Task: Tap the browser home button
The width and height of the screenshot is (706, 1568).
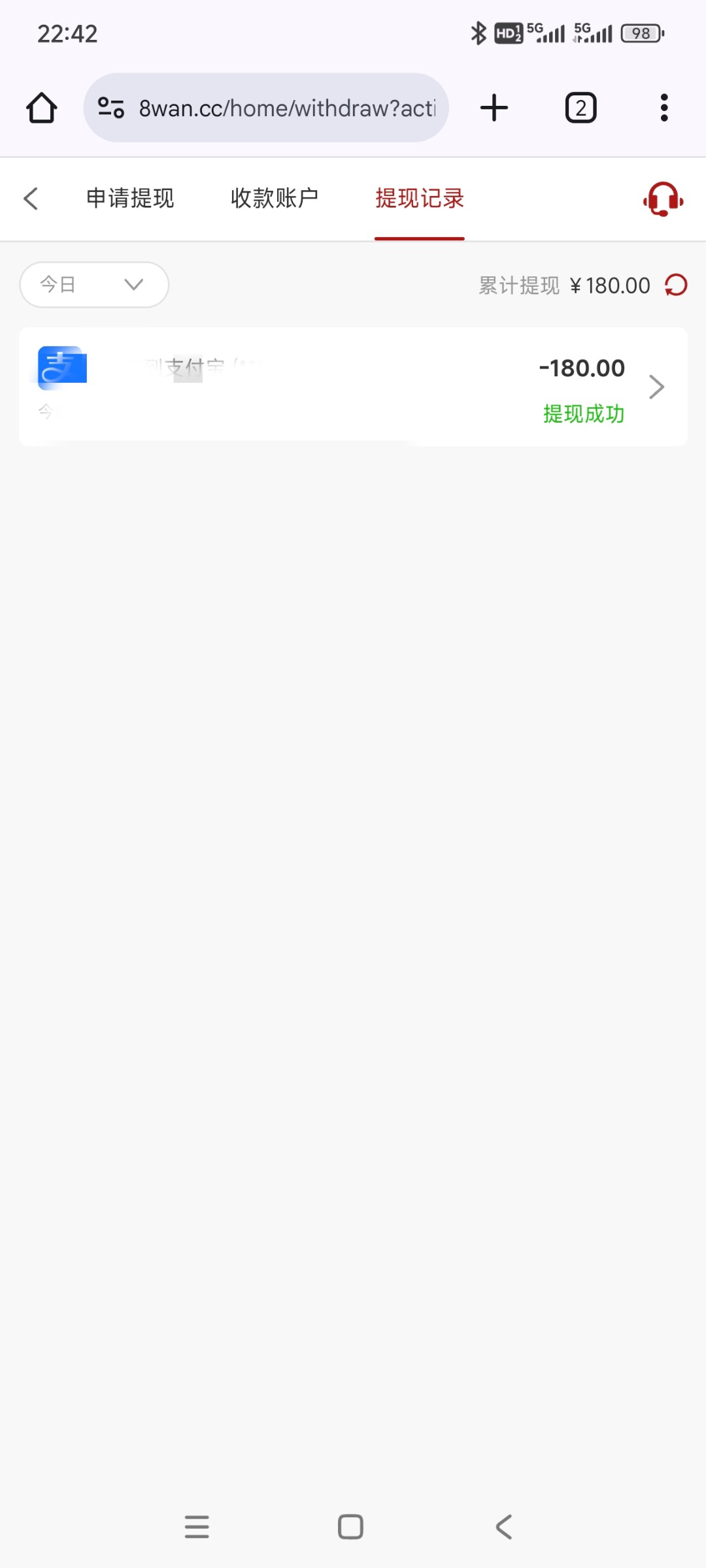Action: 42,108
